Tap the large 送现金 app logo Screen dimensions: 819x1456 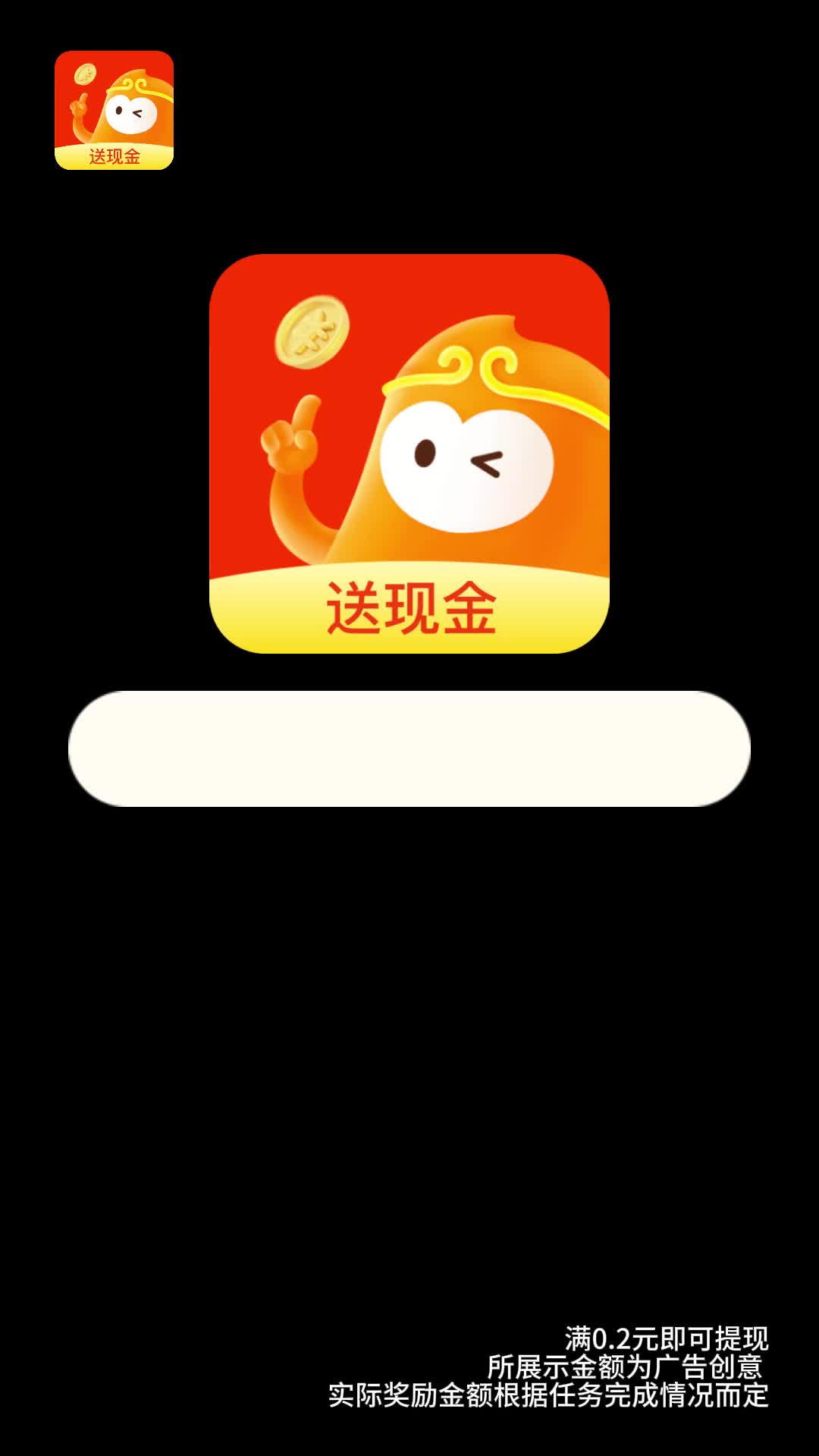[409, 455]
